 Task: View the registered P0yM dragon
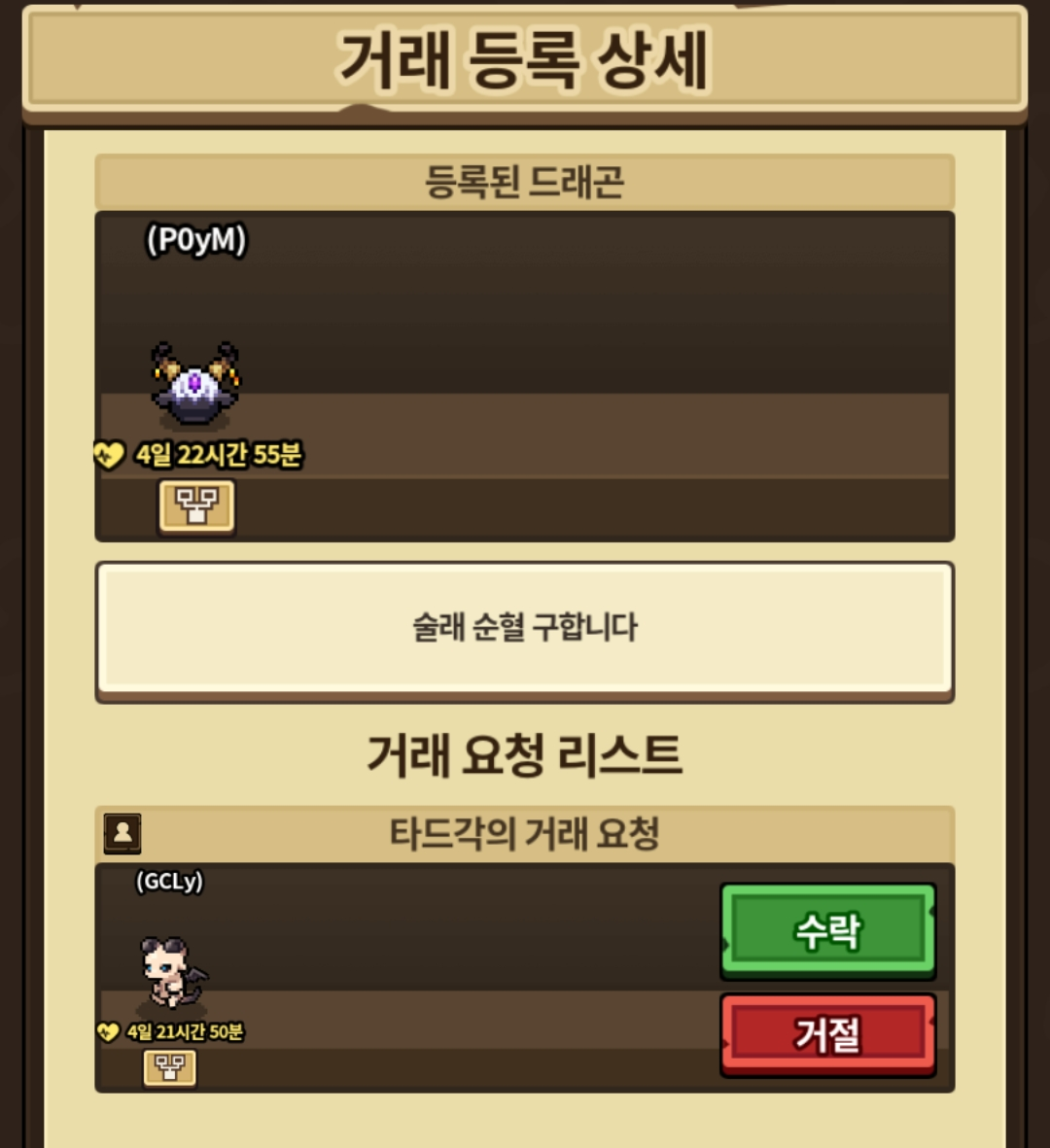coord(195,386)
